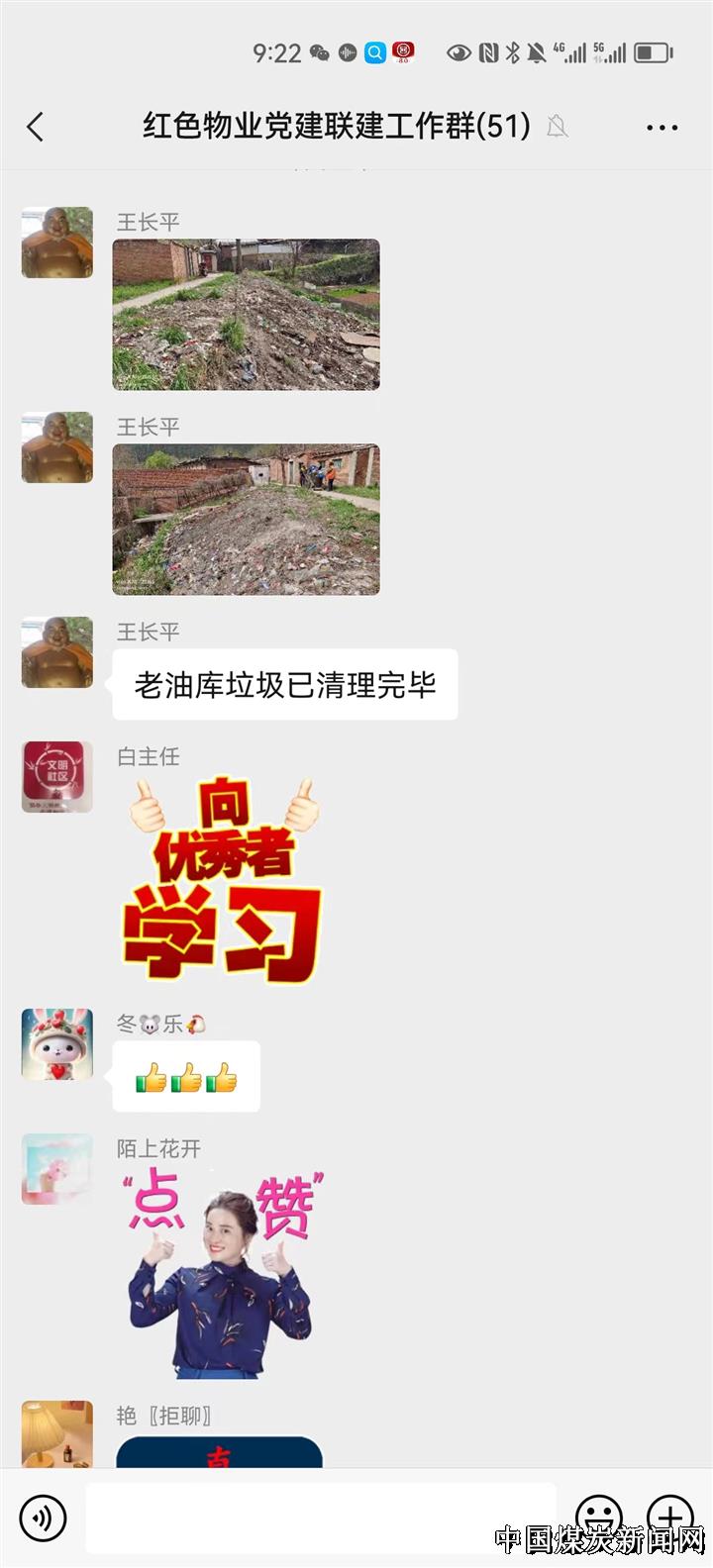Open 王长平's first garbage photo
The width and height of the screenshot is (713, 1568).
[246, 315]
